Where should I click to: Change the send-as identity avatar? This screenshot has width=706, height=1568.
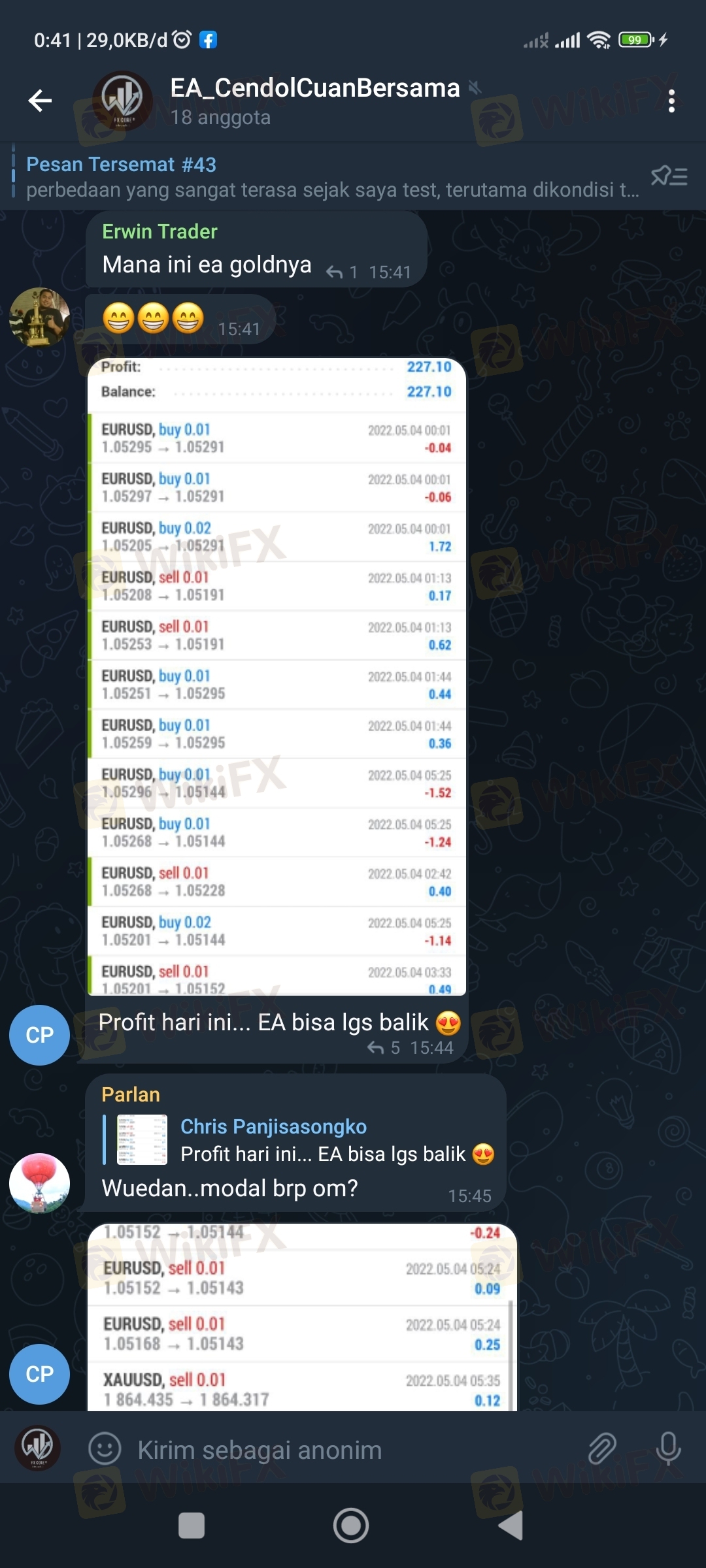click(37, 1448)
